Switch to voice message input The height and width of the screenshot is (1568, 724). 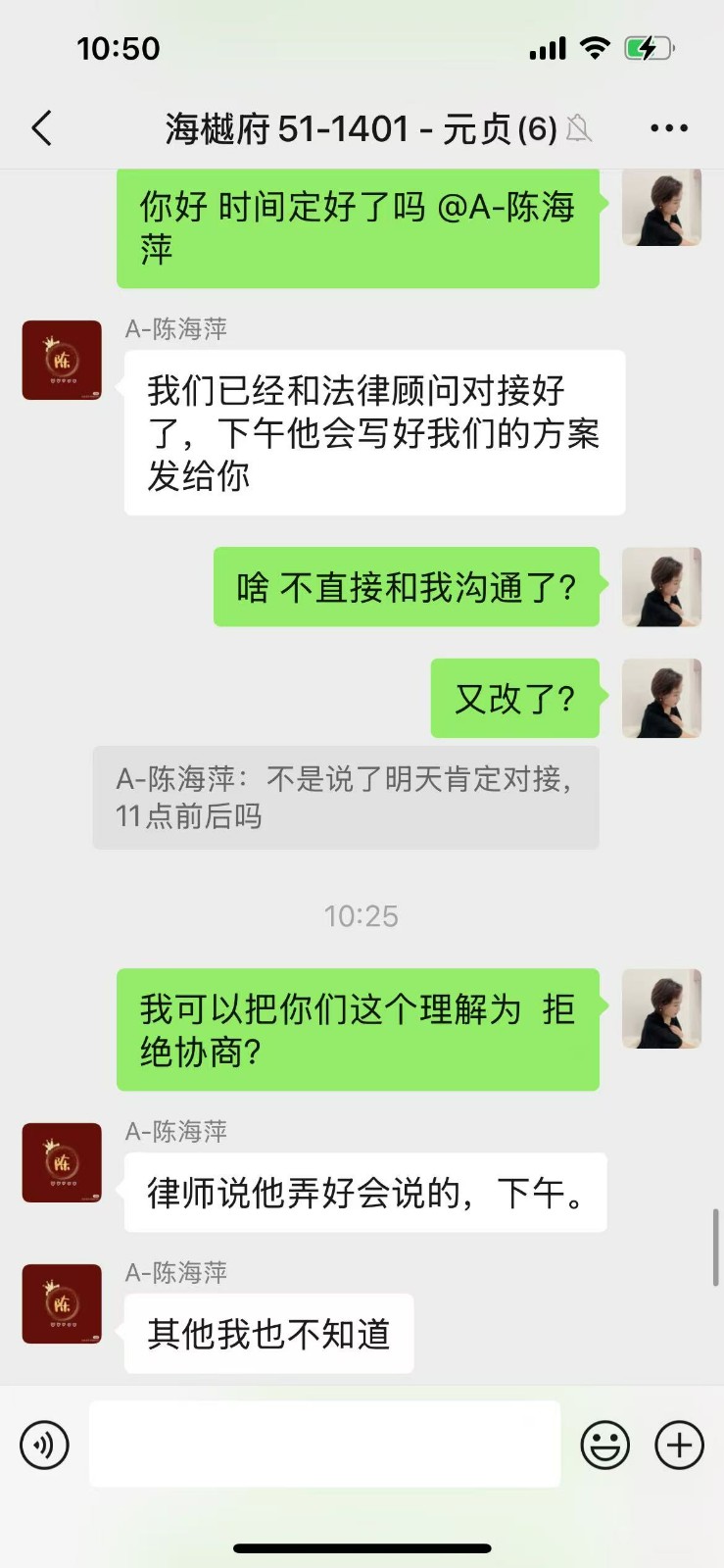(x=45, y=1445)
